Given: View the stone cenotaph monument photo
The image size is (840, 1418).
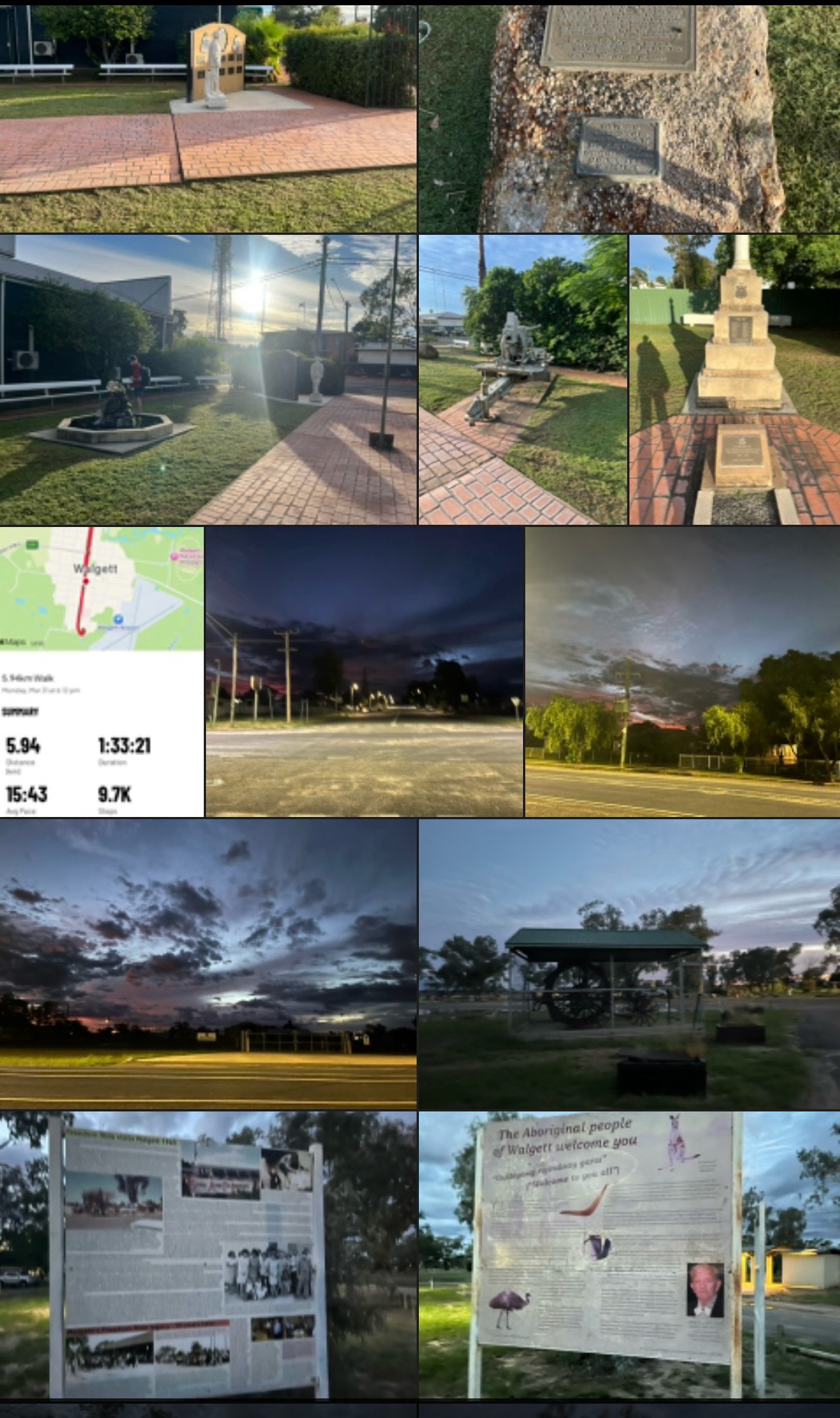Looking at the screenshot, I should (734, 379).
